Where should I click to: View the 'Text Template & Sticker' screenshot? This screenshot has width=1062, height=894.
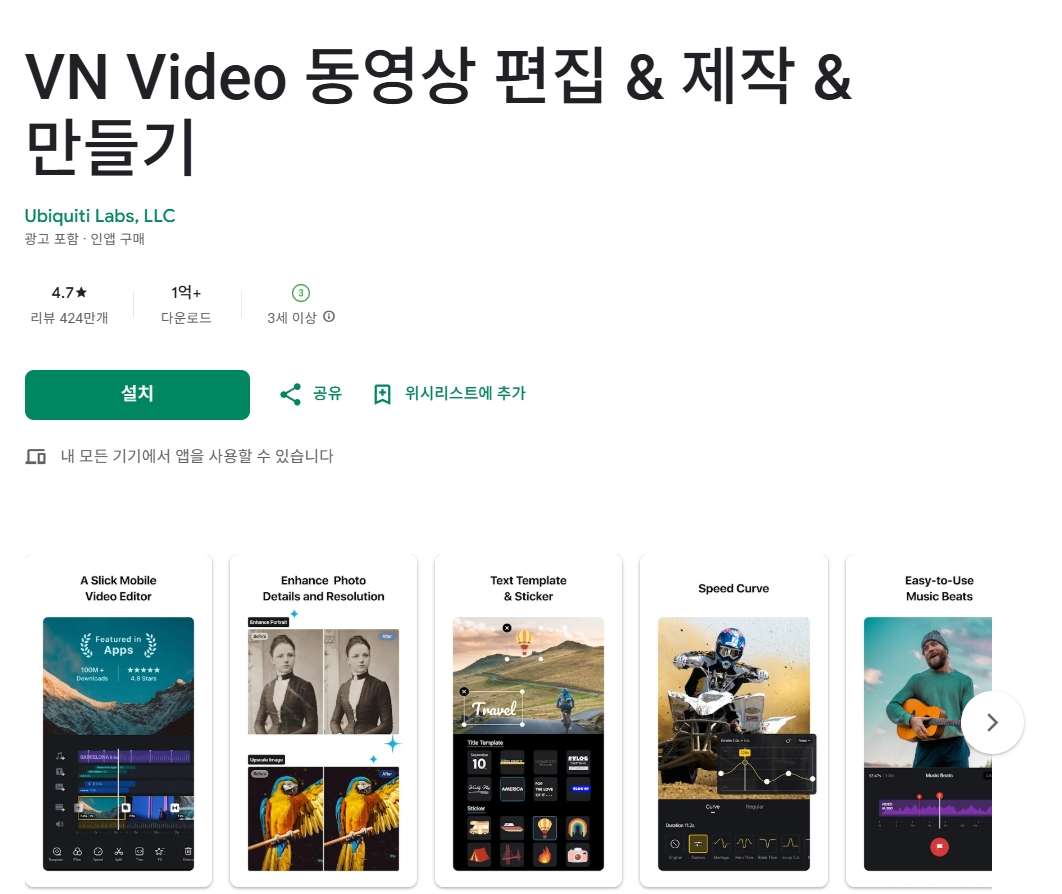click(x=528, y=720)
